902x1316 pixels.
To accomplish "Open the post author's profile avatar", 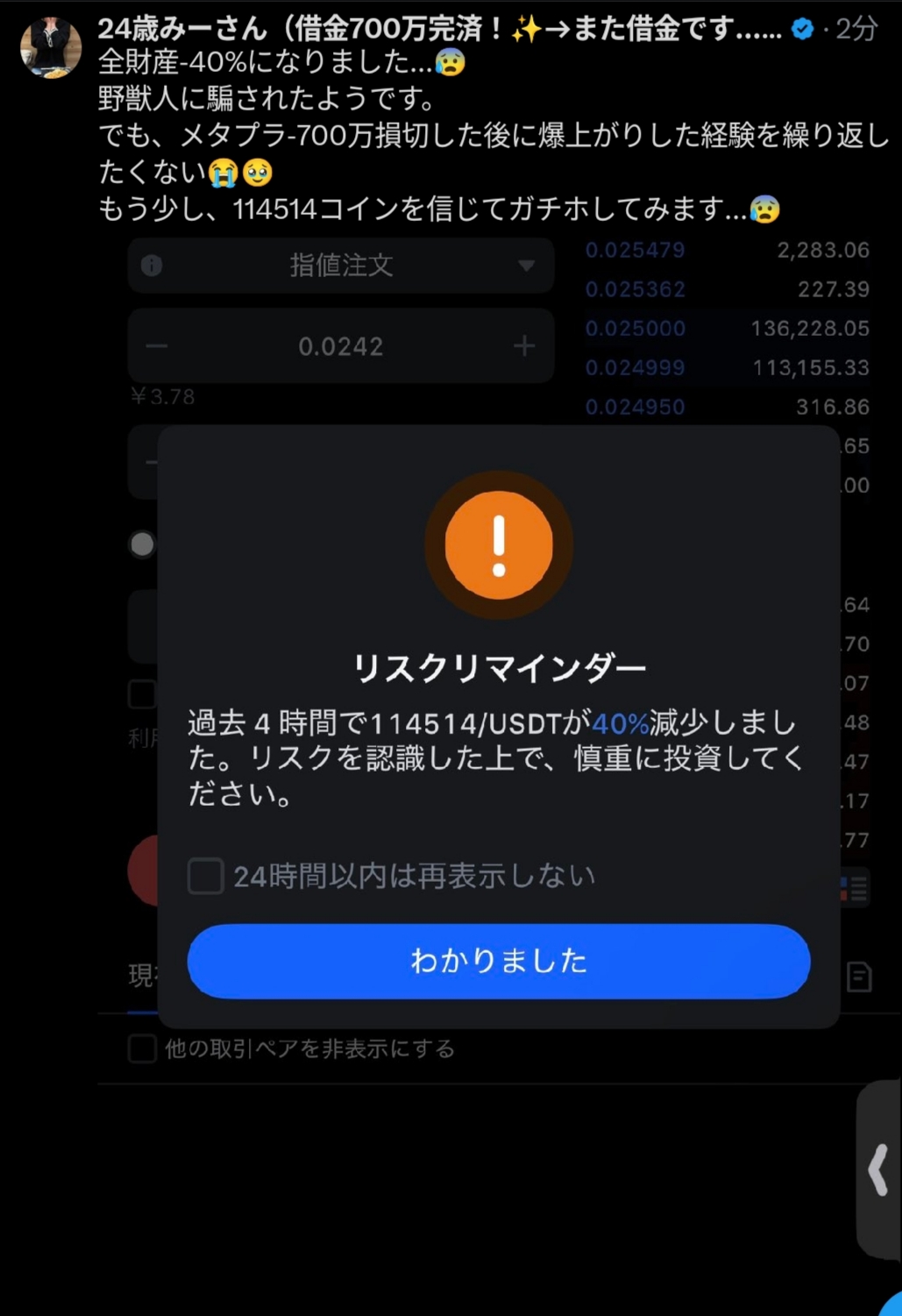I will 51,49.
